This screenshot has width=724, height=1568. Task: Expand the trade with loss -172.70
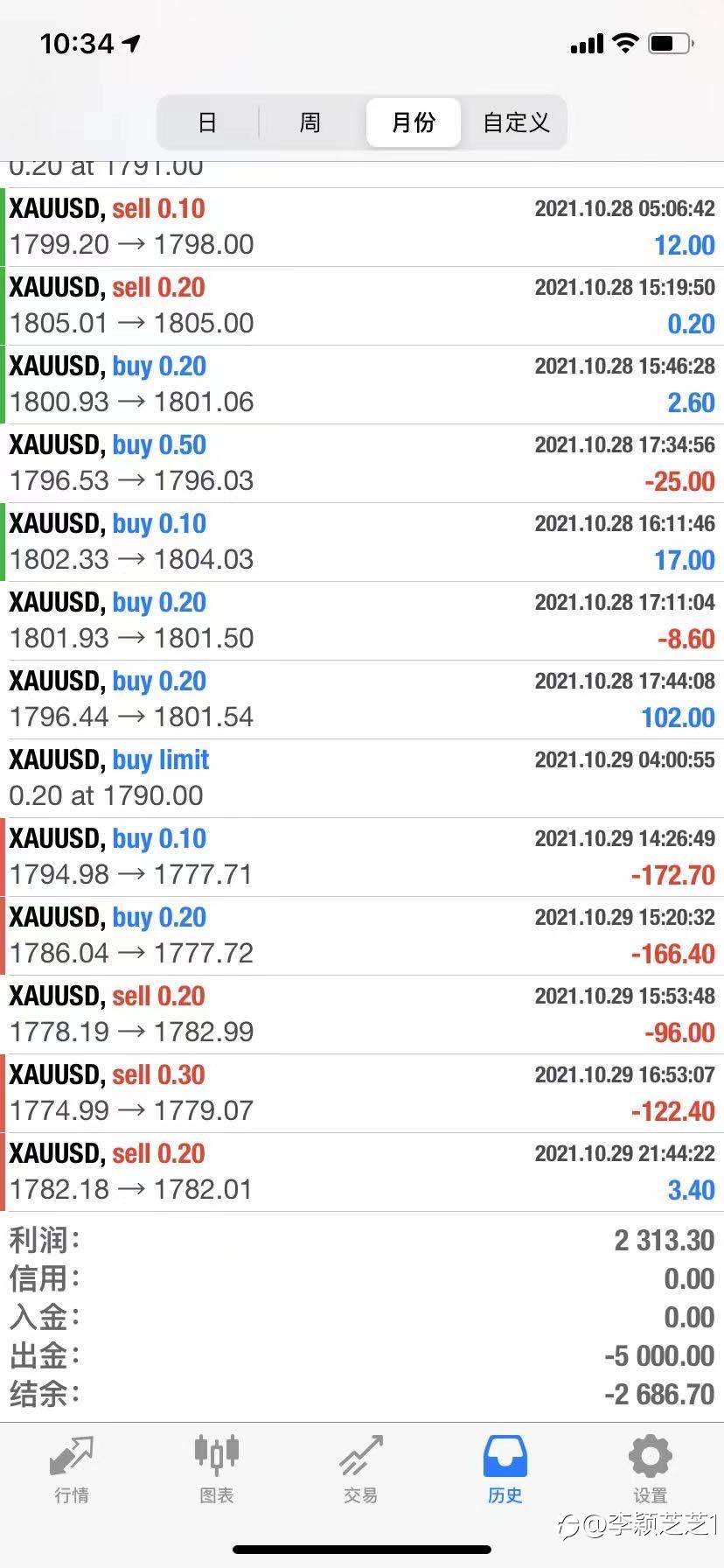362,857
